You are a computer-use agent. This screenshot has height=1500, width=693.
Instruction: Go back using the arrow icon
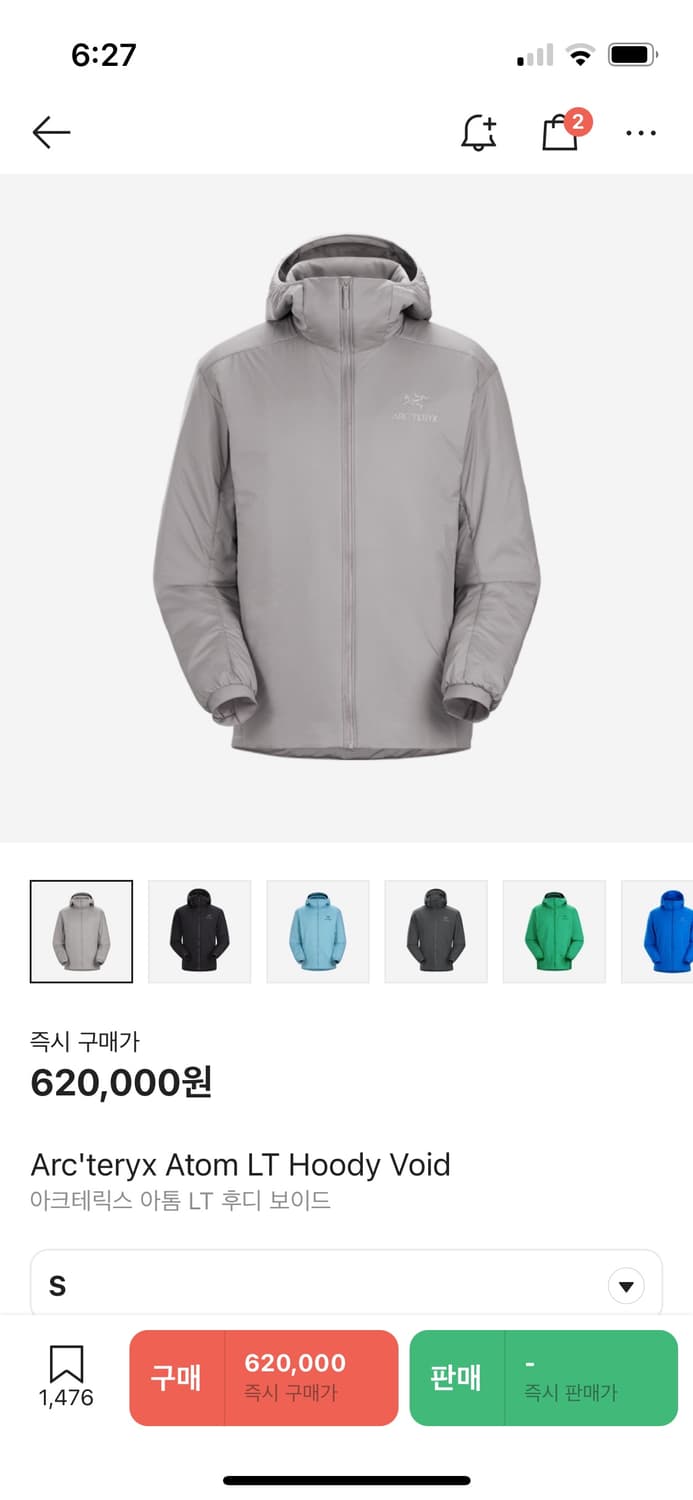click(x=51, y=132)
